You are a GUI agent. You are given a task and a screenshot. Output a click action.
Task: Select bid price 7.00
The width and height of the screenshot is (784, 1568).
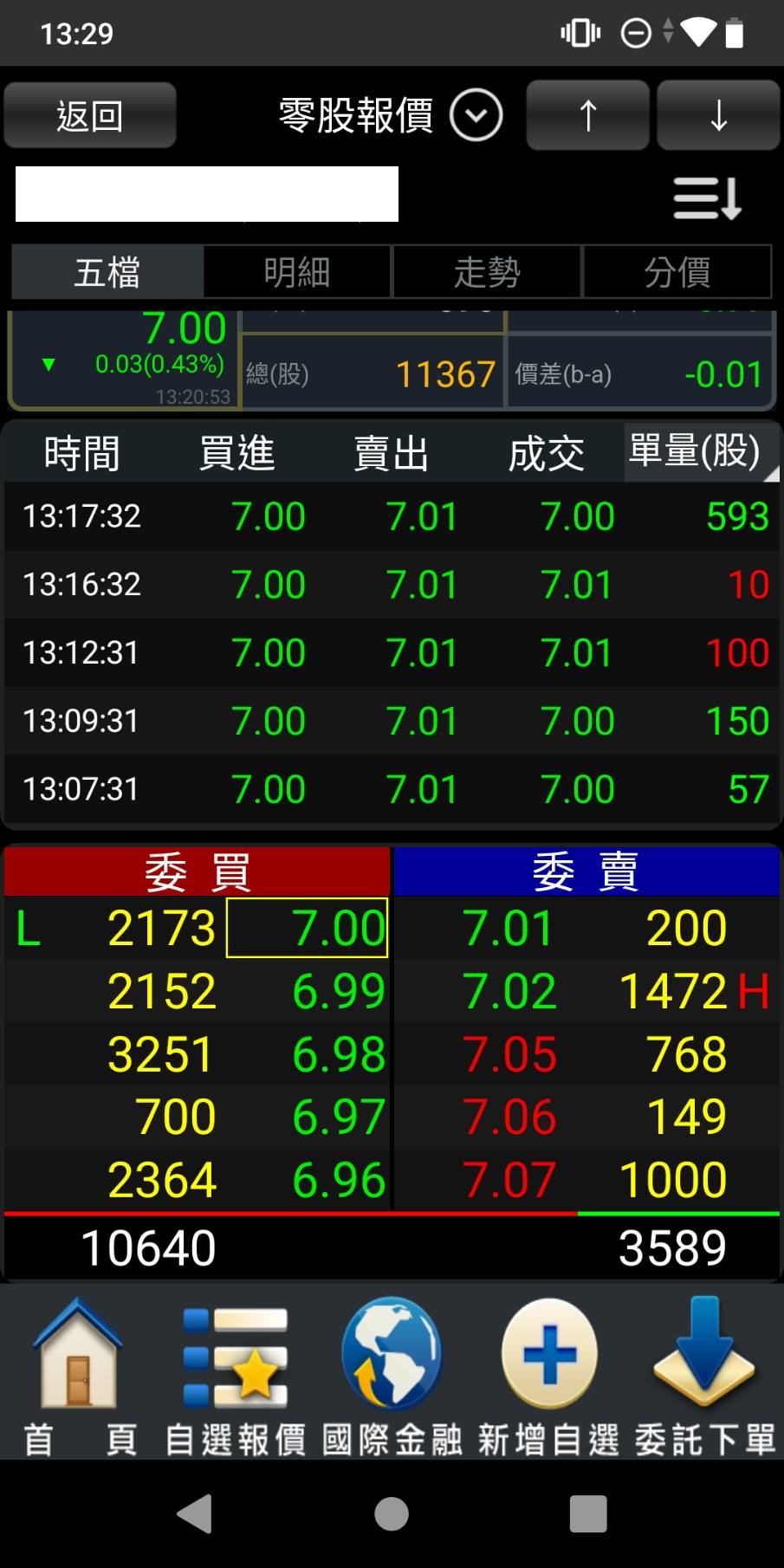[307, 928]
